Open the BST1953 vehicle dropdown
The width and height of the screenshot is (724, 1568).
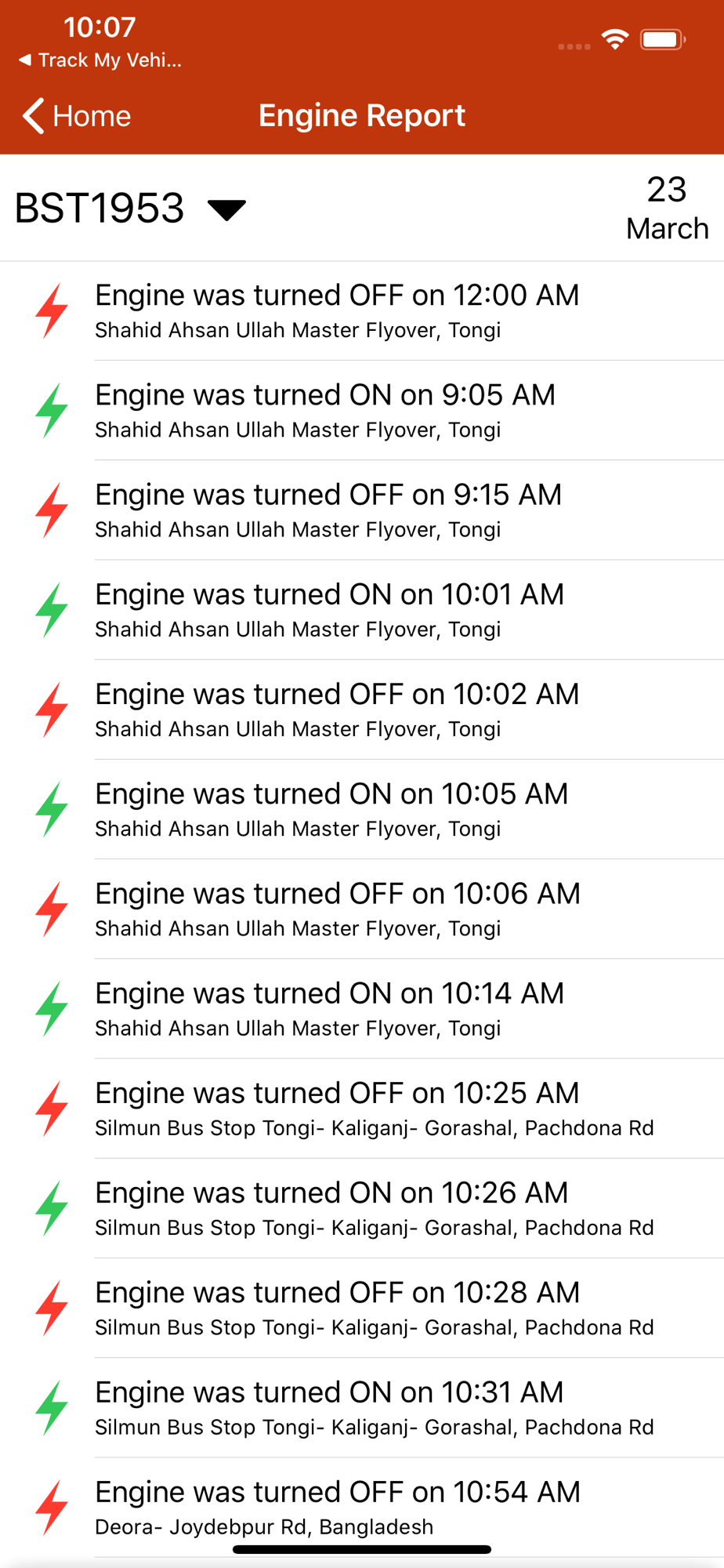point(130,209)
